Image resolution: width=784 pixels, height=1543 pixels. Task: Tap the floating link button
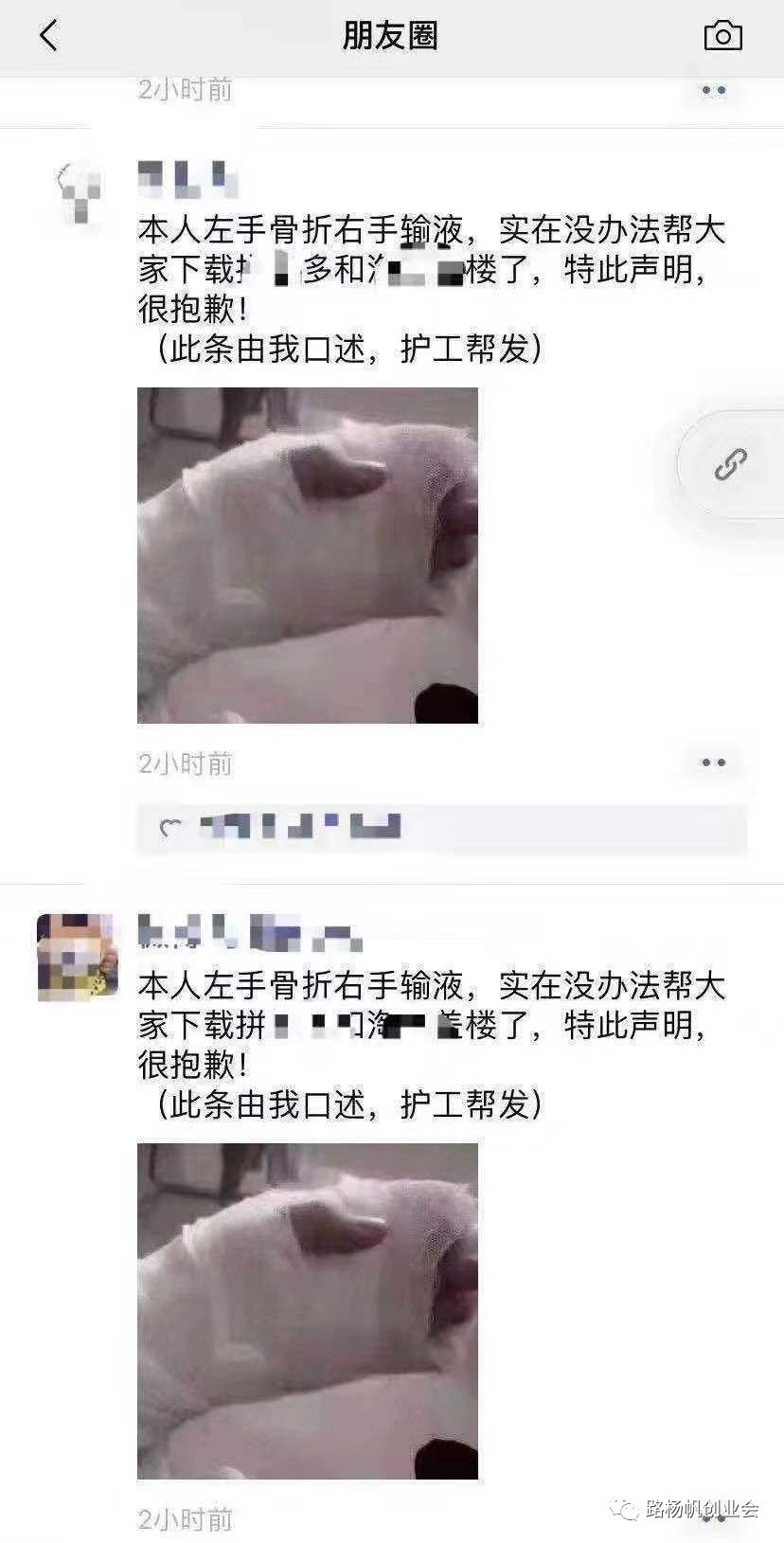point(730,464)
